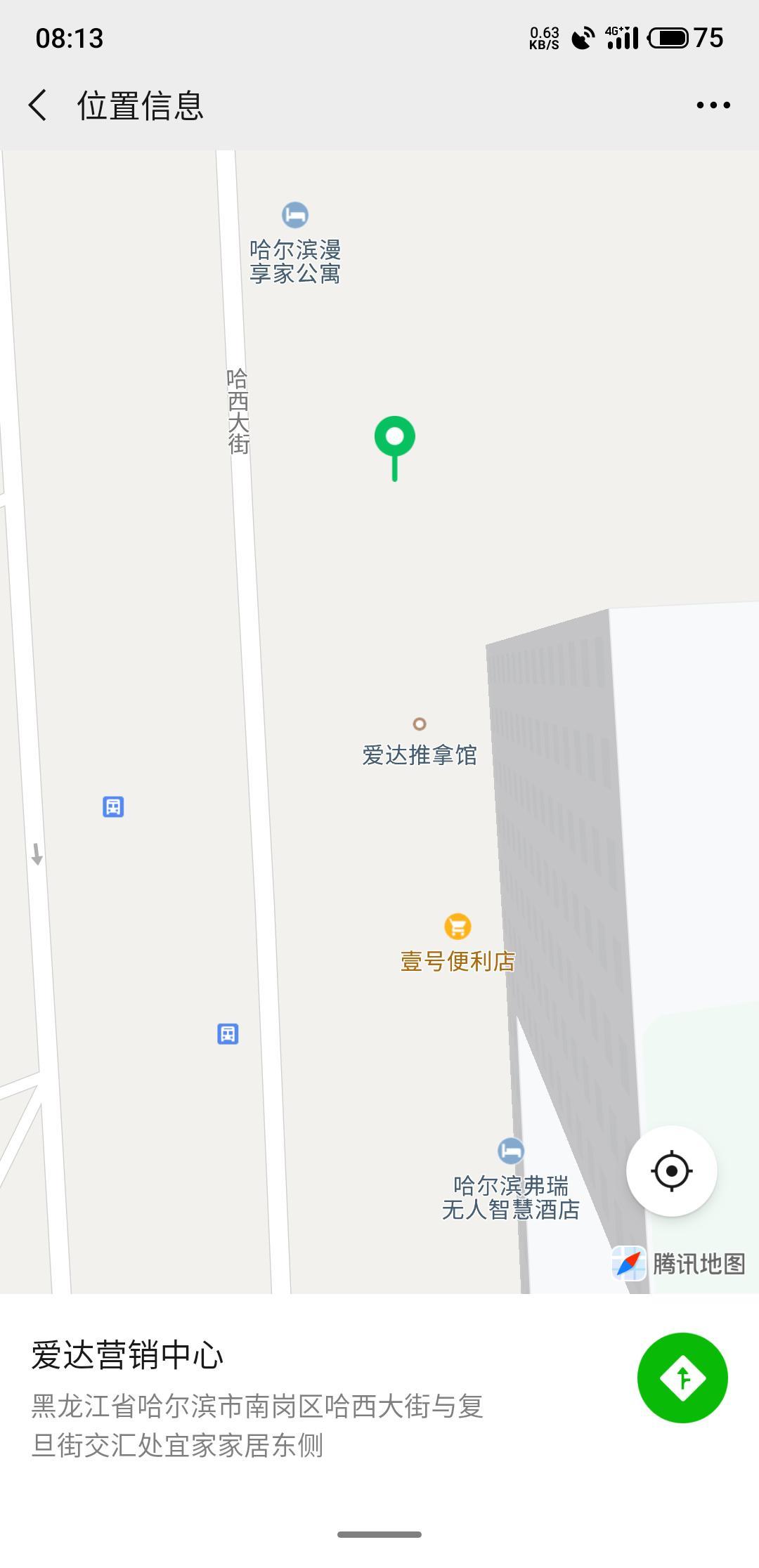The image size is (759, 1568).
Task: Select the 哈尔滨弗瑞无人智慧酒店 marker
Action: click(x=511, y=1151)
